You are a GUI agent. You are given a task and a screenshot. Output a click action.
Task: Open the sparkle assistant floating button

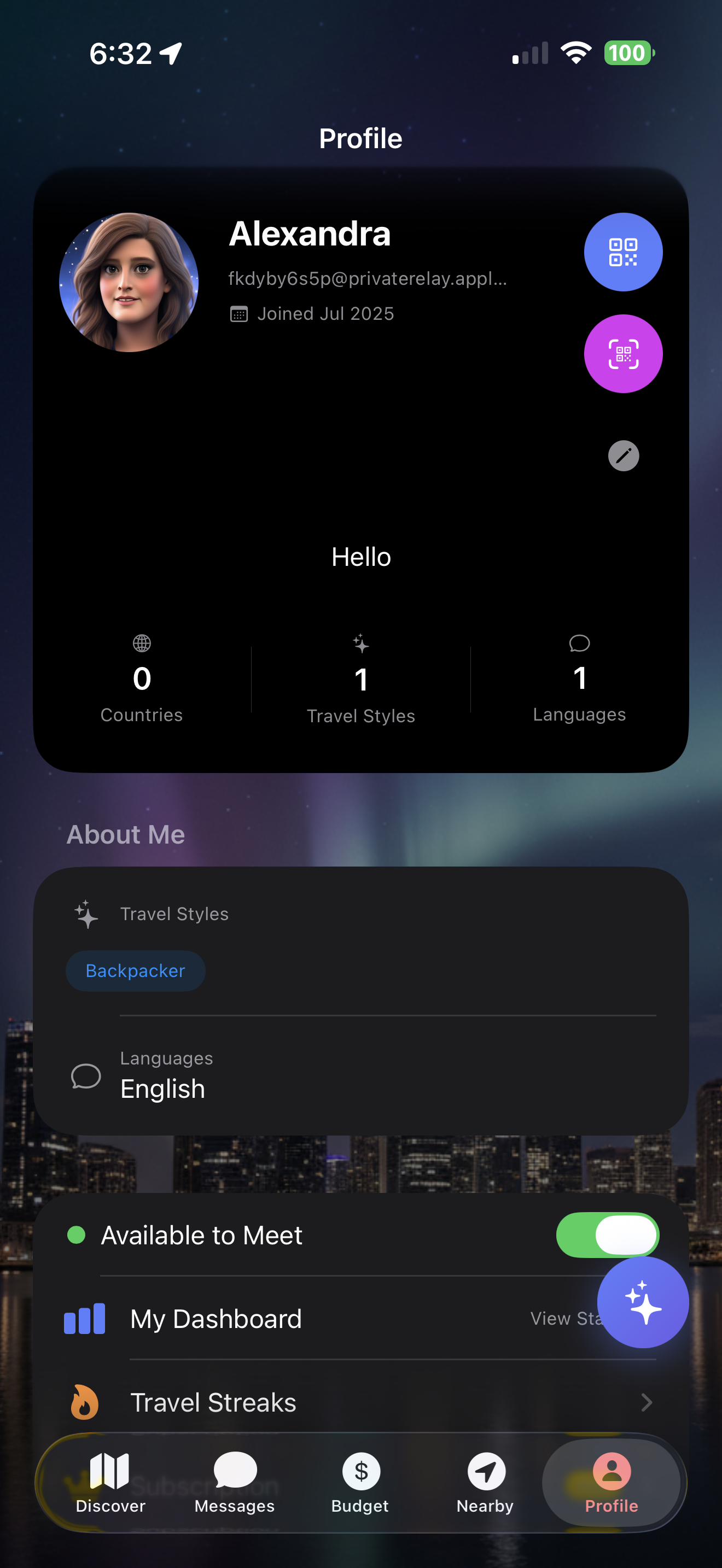(x=642, y=1303)
